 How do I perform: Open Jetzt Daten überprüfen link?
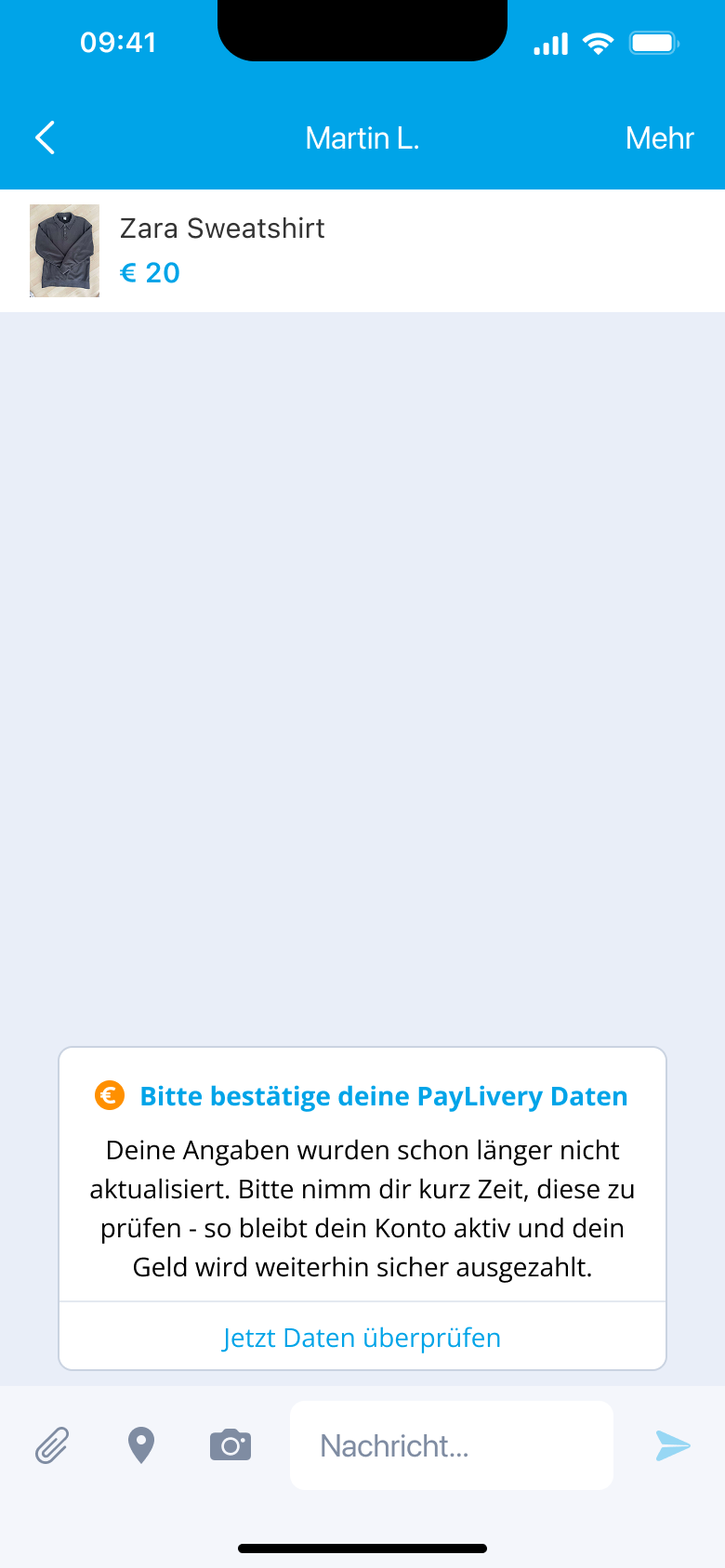362,1338
